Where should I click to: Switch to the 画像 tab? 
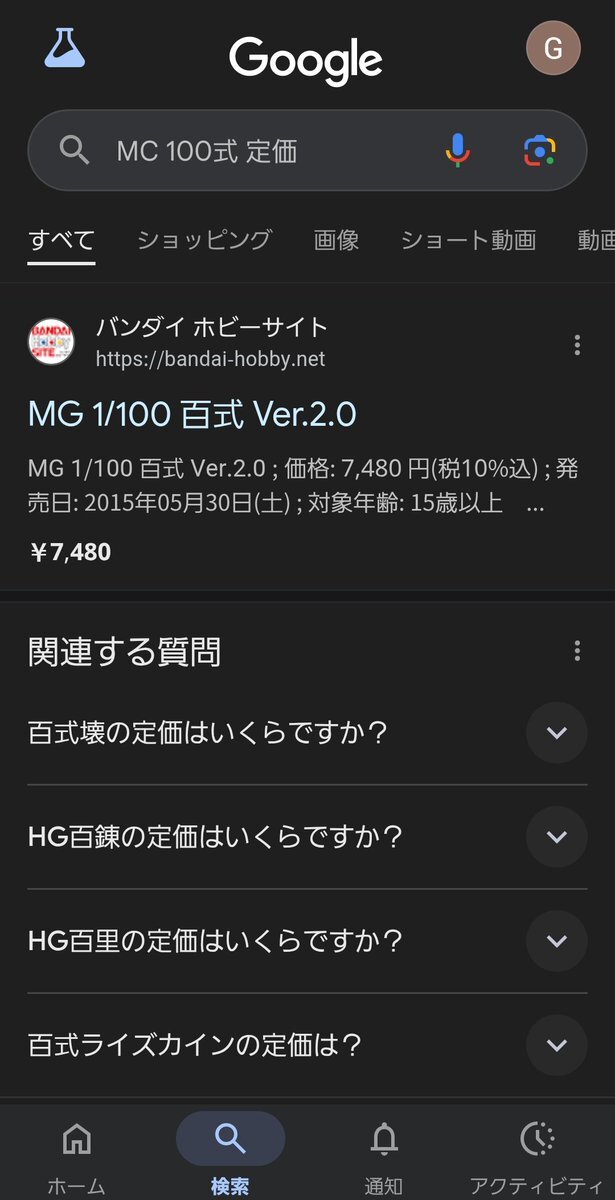(x=336, y=240)
